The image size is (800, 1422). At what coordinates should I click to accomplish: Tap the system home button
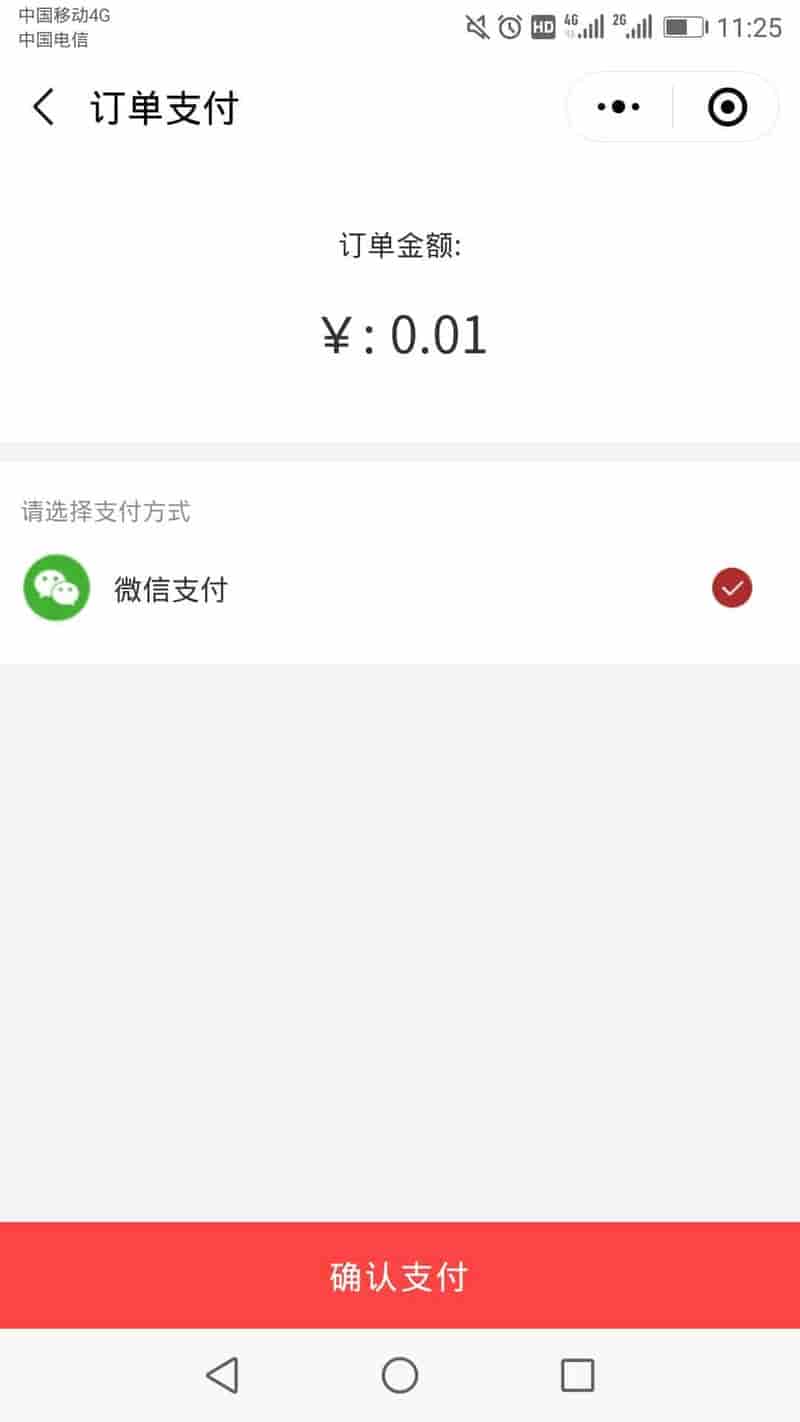[x=400, y=1376]
